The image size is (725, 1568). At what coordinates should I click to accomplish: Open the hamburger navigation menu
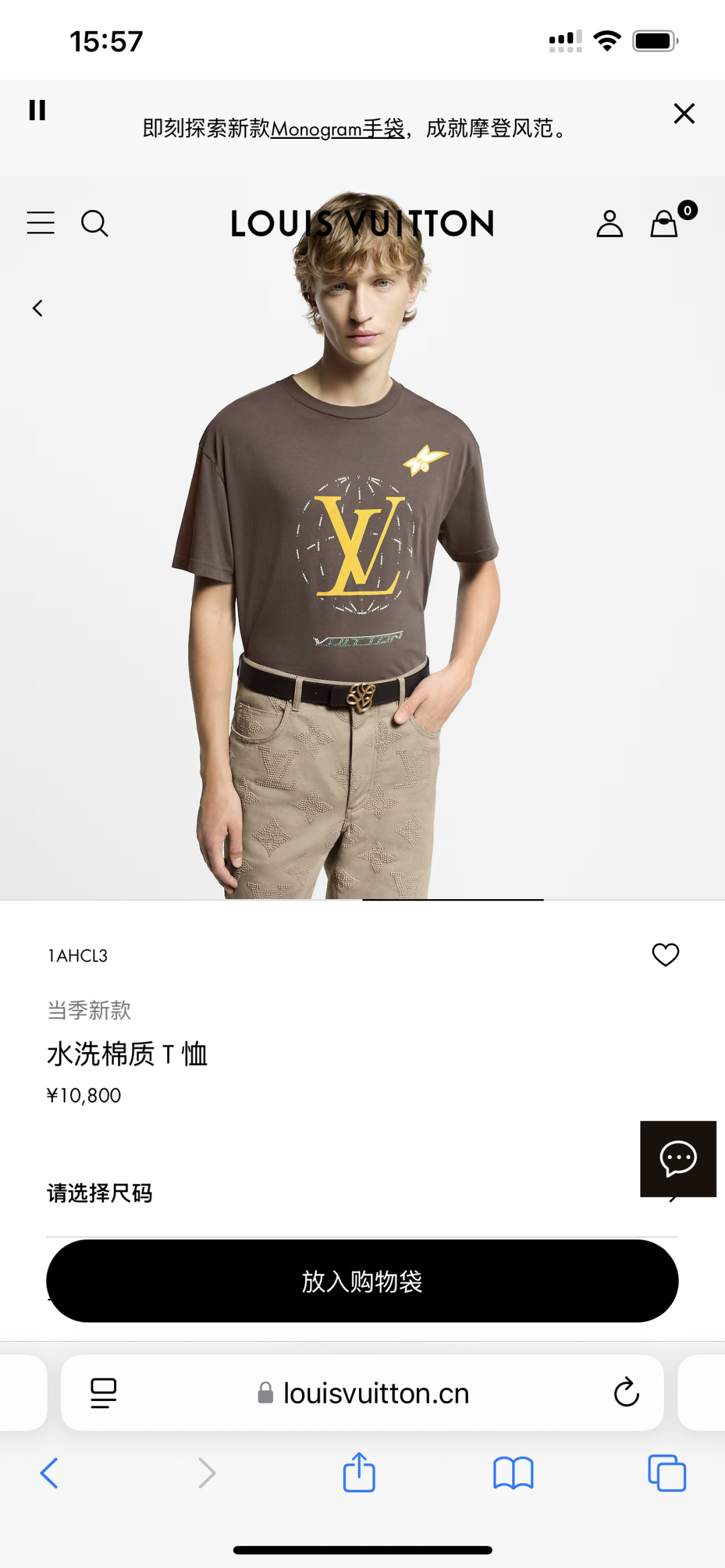coord(40,223)
